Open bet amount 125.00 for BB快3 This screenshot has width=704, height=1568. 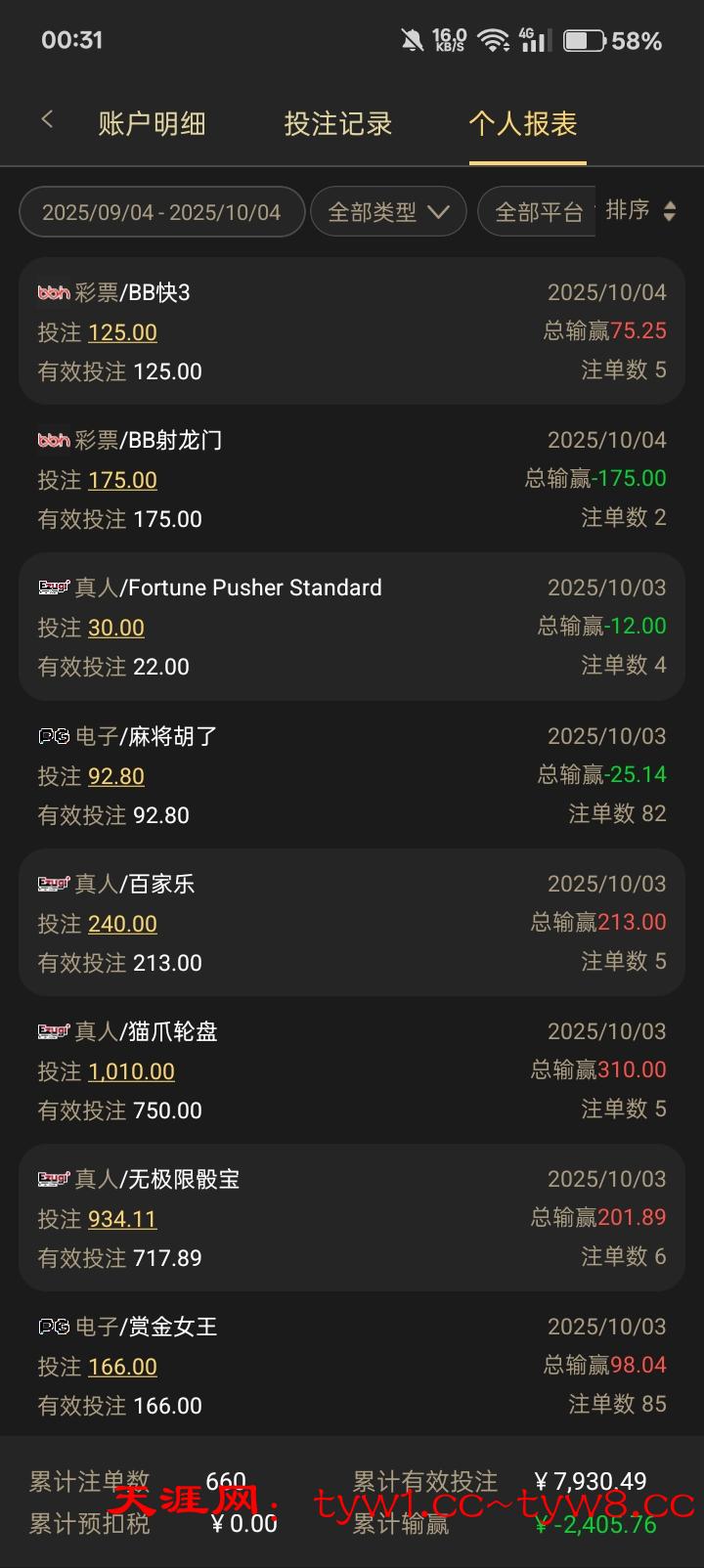122,333
